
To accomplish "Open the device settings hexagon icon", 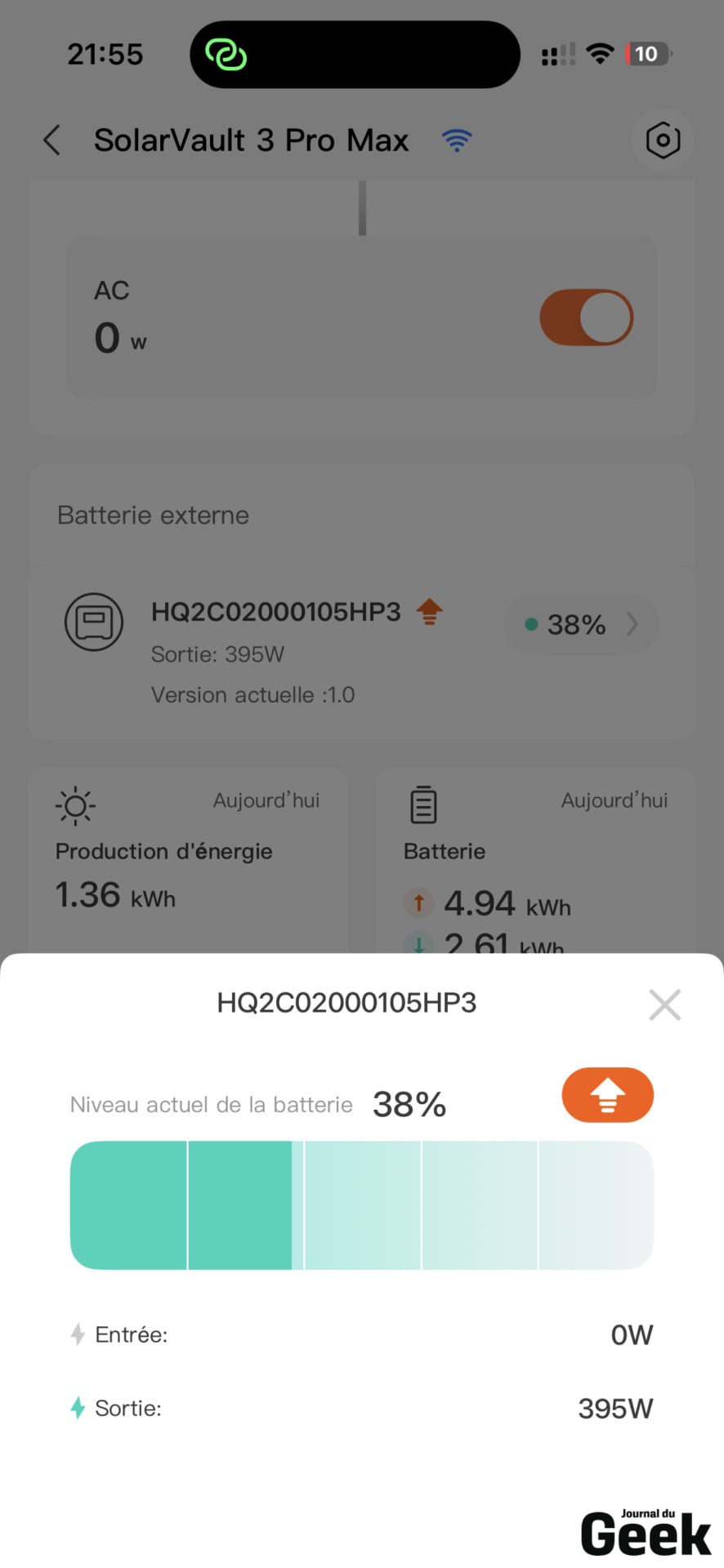I will 663,140.
